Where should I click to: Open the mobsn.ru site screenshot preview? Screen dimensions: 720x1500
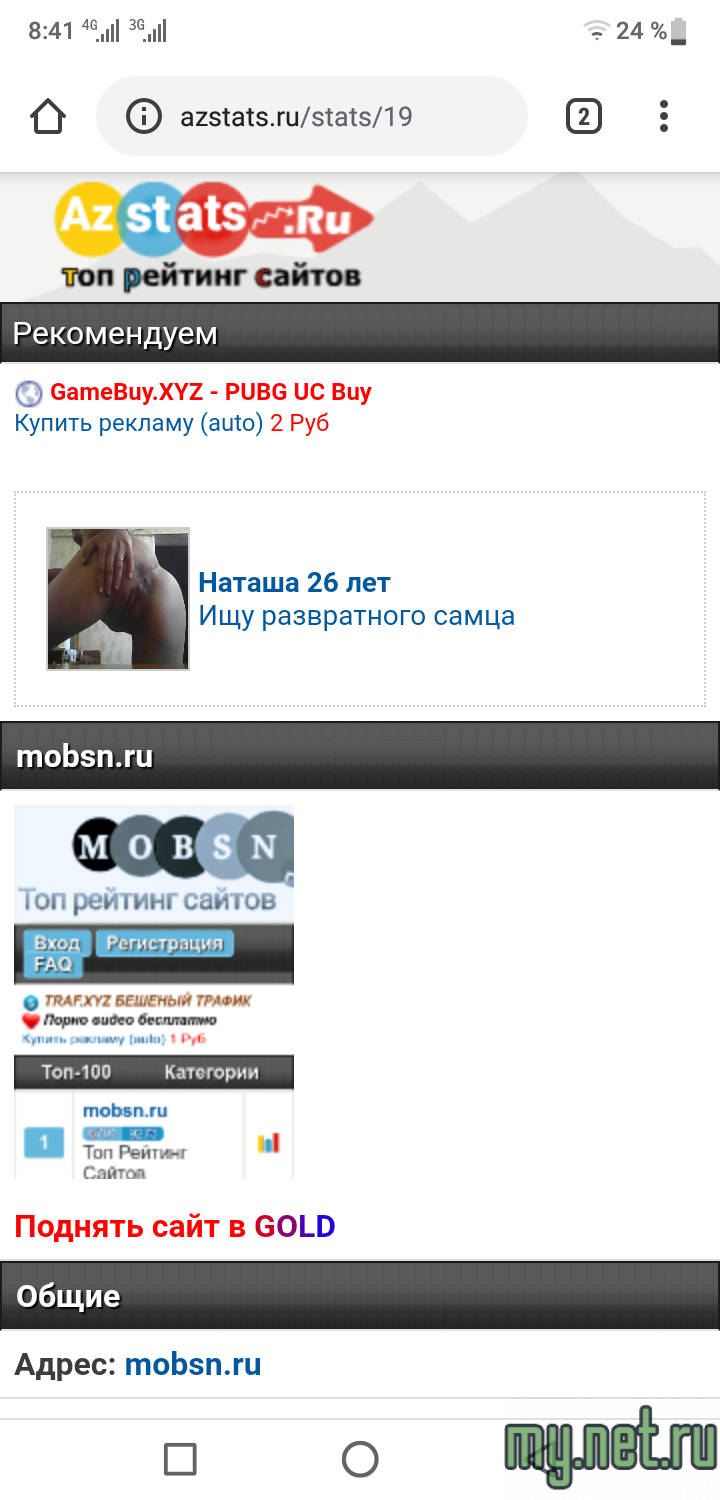tap(154, 992)
